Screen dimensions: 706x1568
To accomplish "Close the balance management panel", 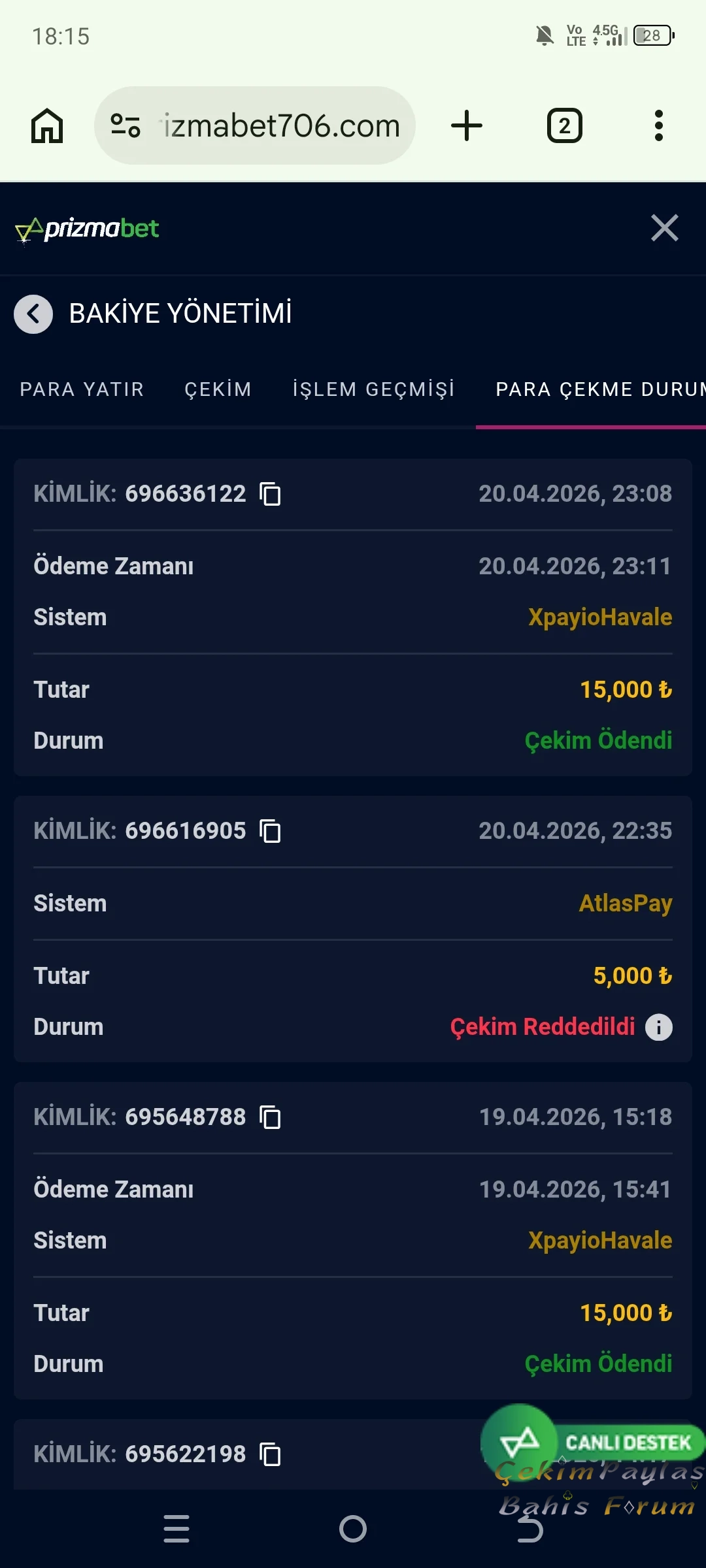I will pos(664,228).
